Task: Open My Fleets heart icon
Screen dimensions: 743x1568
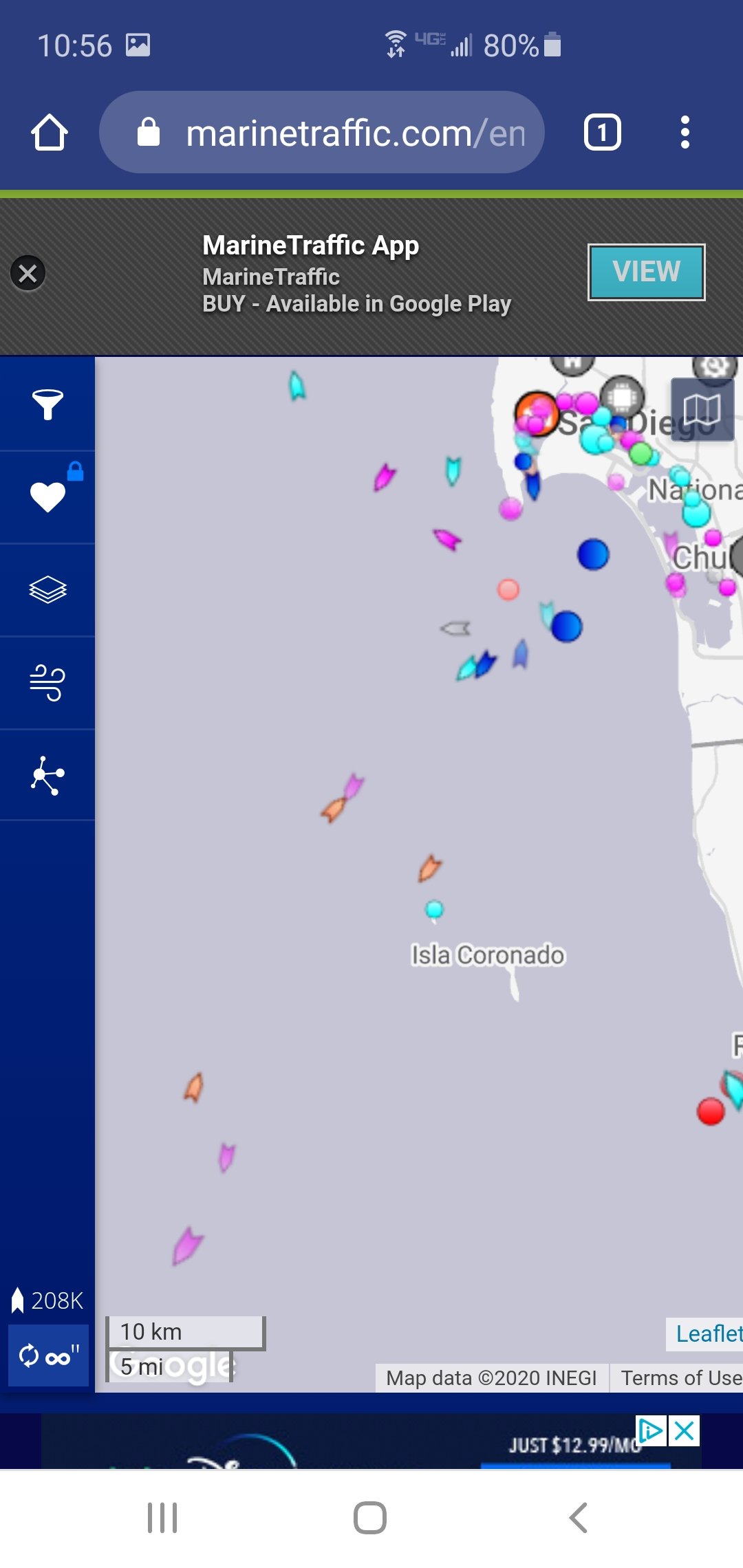Action: pyautogui.click(x=47, y=497)
